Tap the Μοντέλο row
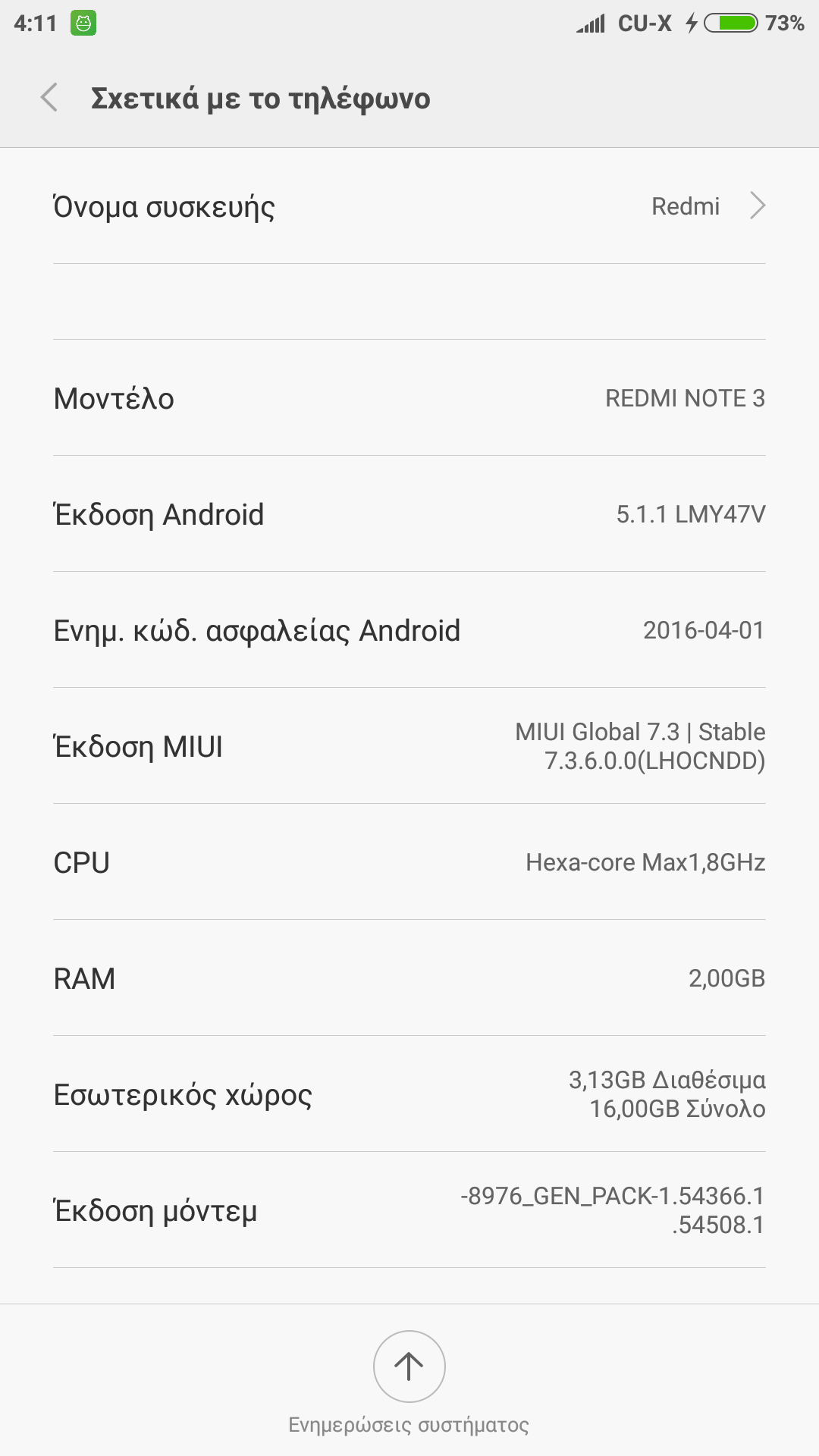Viewport: 819px width, 1456px height. click(409, 398)
